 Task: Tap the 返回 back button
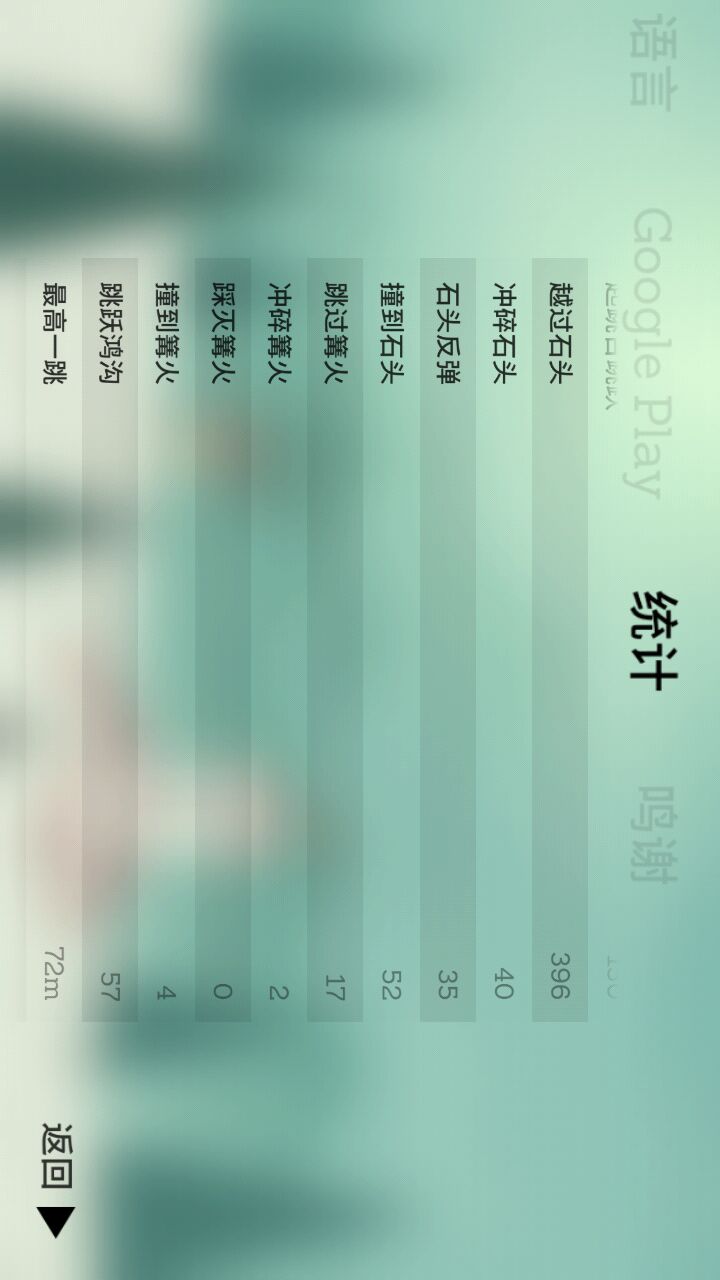point(57,1178)
